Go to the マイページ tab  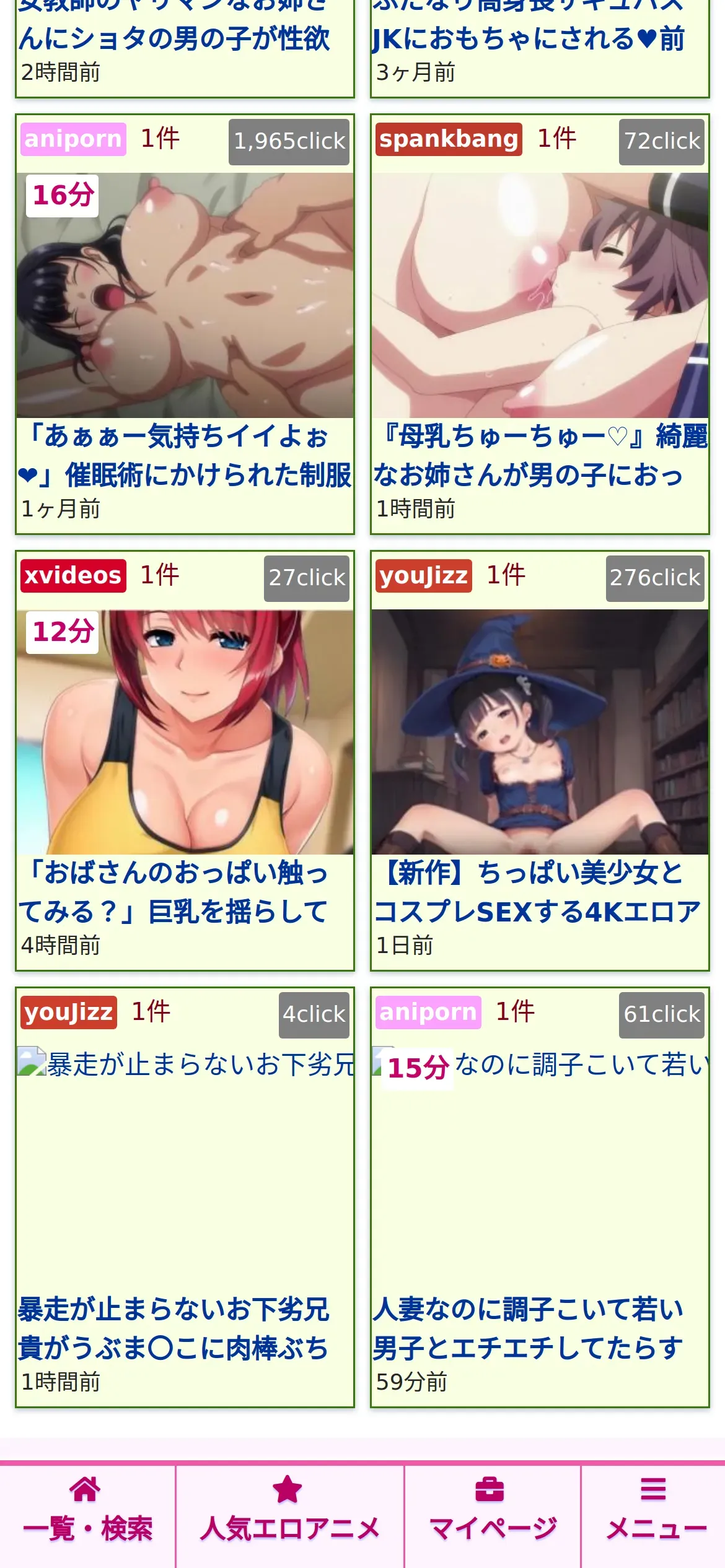(x=493, y=1515)
